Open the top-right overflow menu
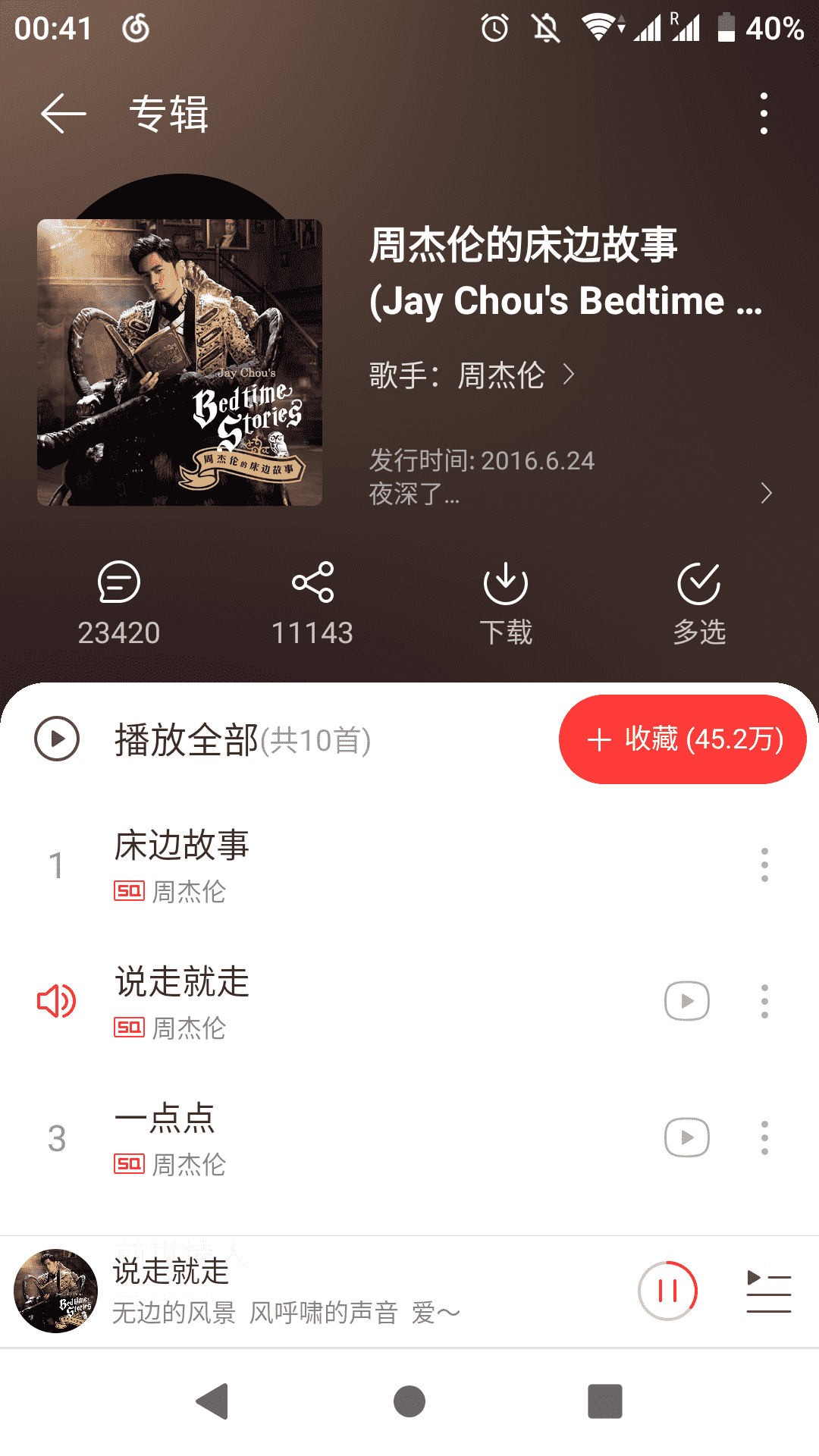The width and height of the screenshot is (819, 1456). 764,114
